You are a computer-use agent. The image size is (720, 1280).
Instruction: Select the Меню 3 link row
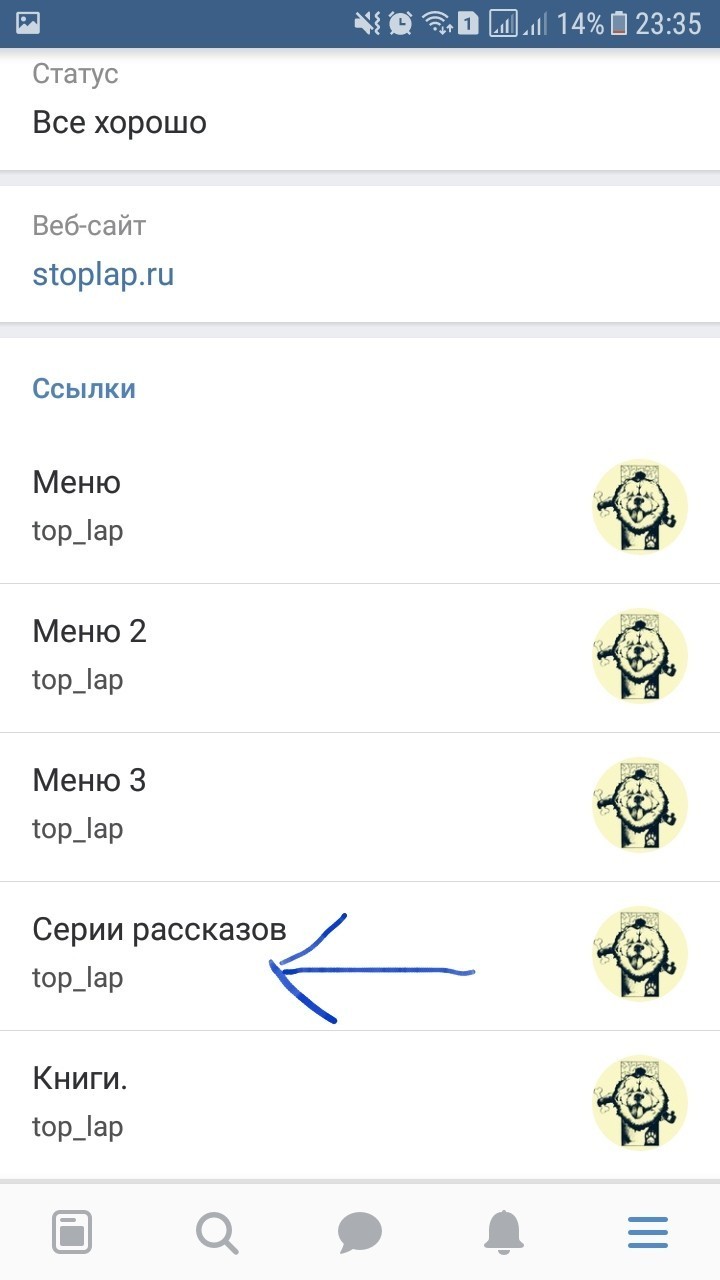(x=300, y=805)
